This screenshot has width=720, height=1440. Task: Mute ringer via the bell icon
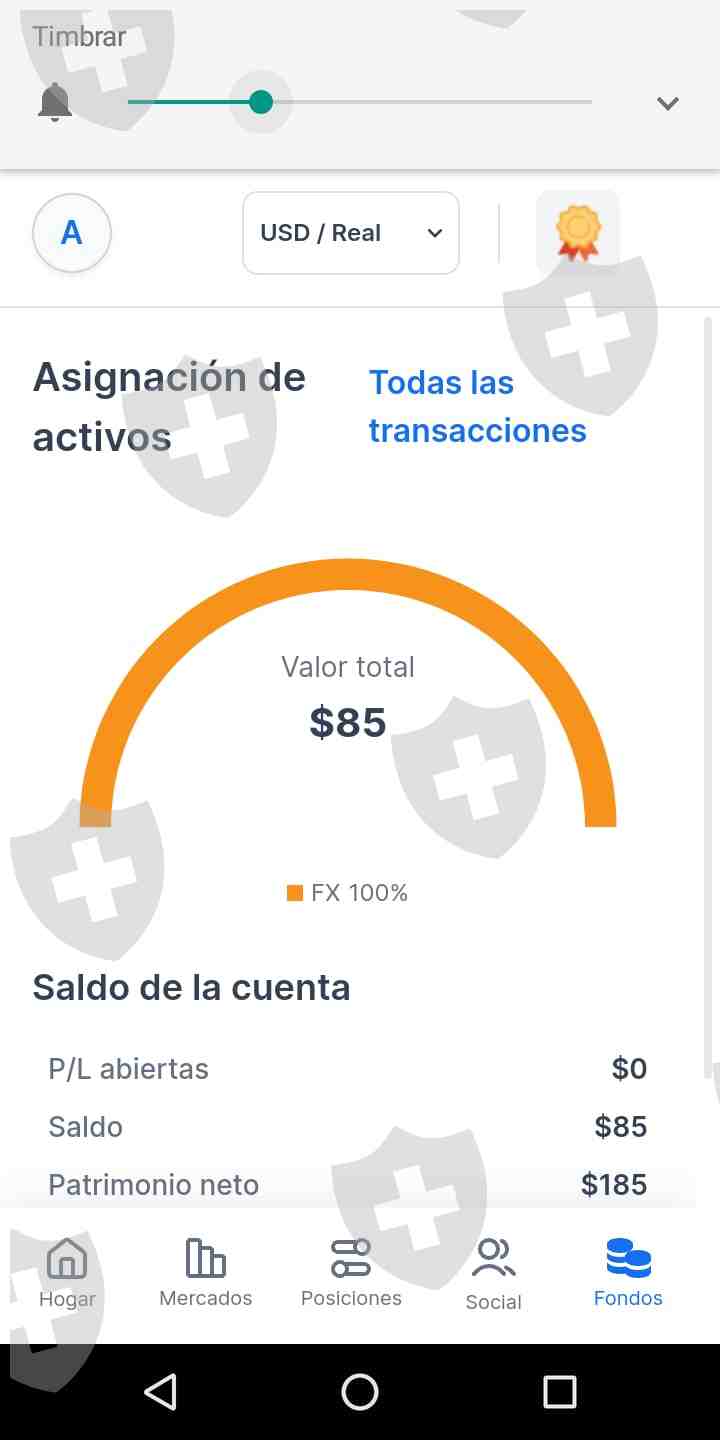pos(55,103)
